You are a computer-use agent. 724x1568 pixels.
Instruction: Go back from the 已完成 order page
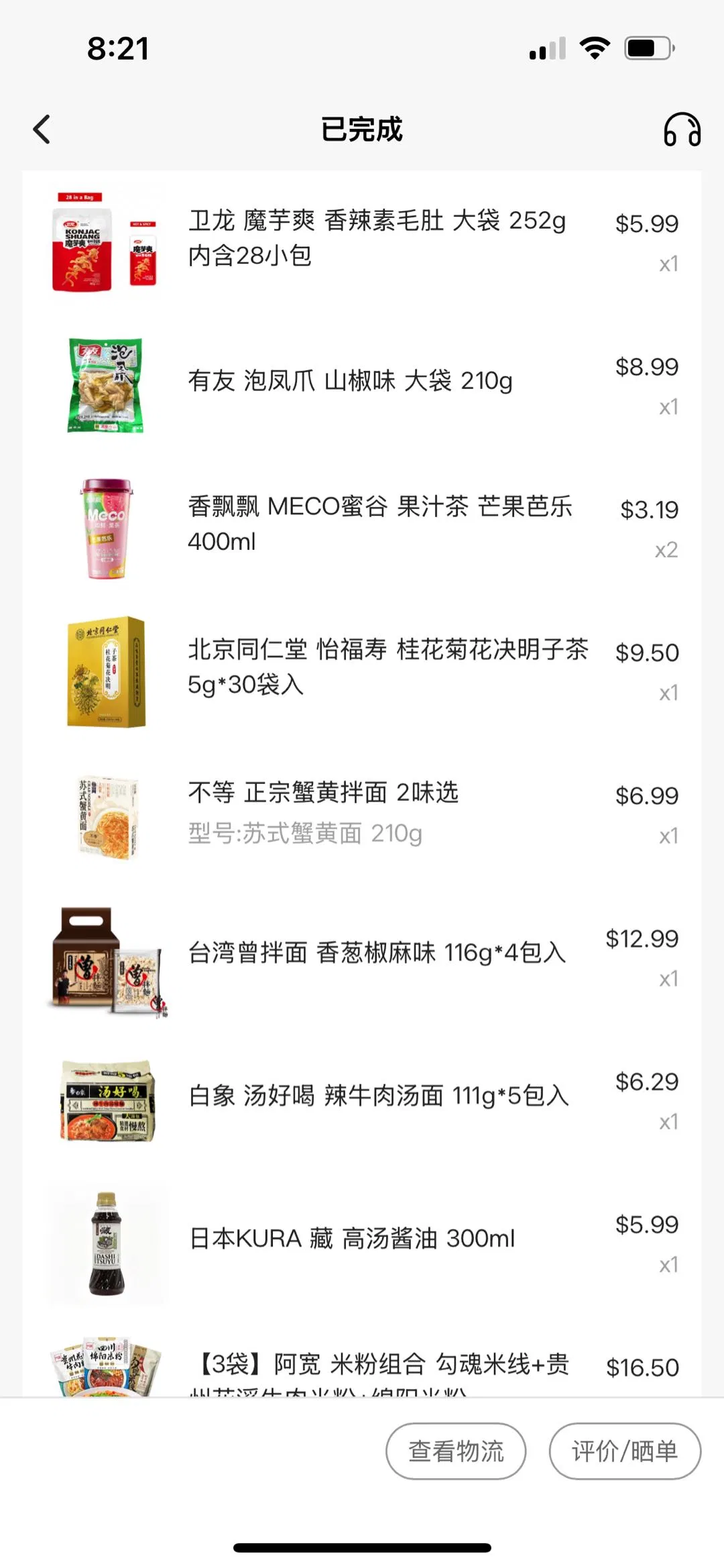tap(42, 129)
